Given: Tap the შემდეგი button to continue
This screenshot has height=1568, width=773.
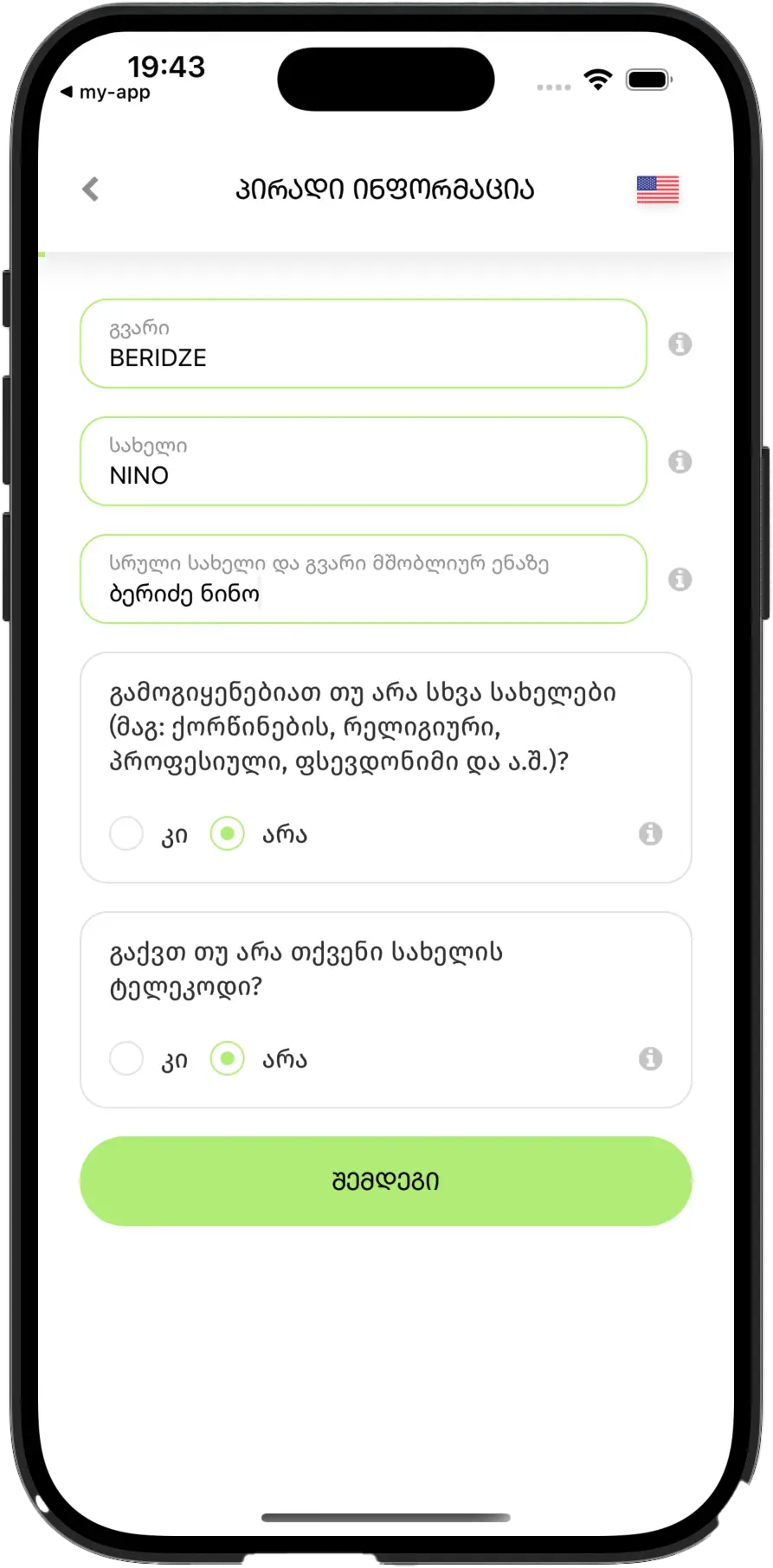Looking at the screenshot, I should [386, 1181].
